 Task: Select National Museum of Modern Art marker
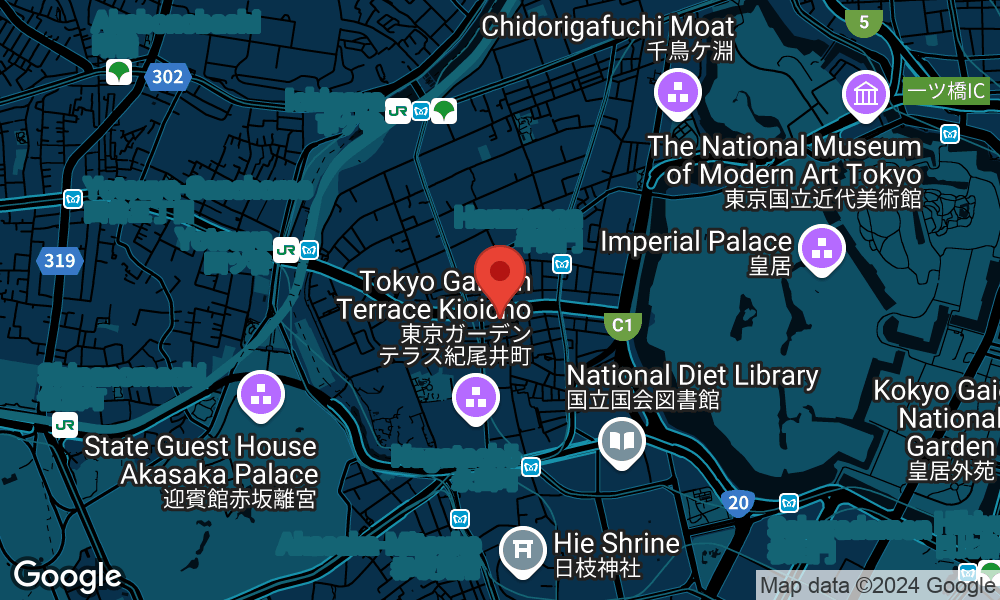coord(867,95)
